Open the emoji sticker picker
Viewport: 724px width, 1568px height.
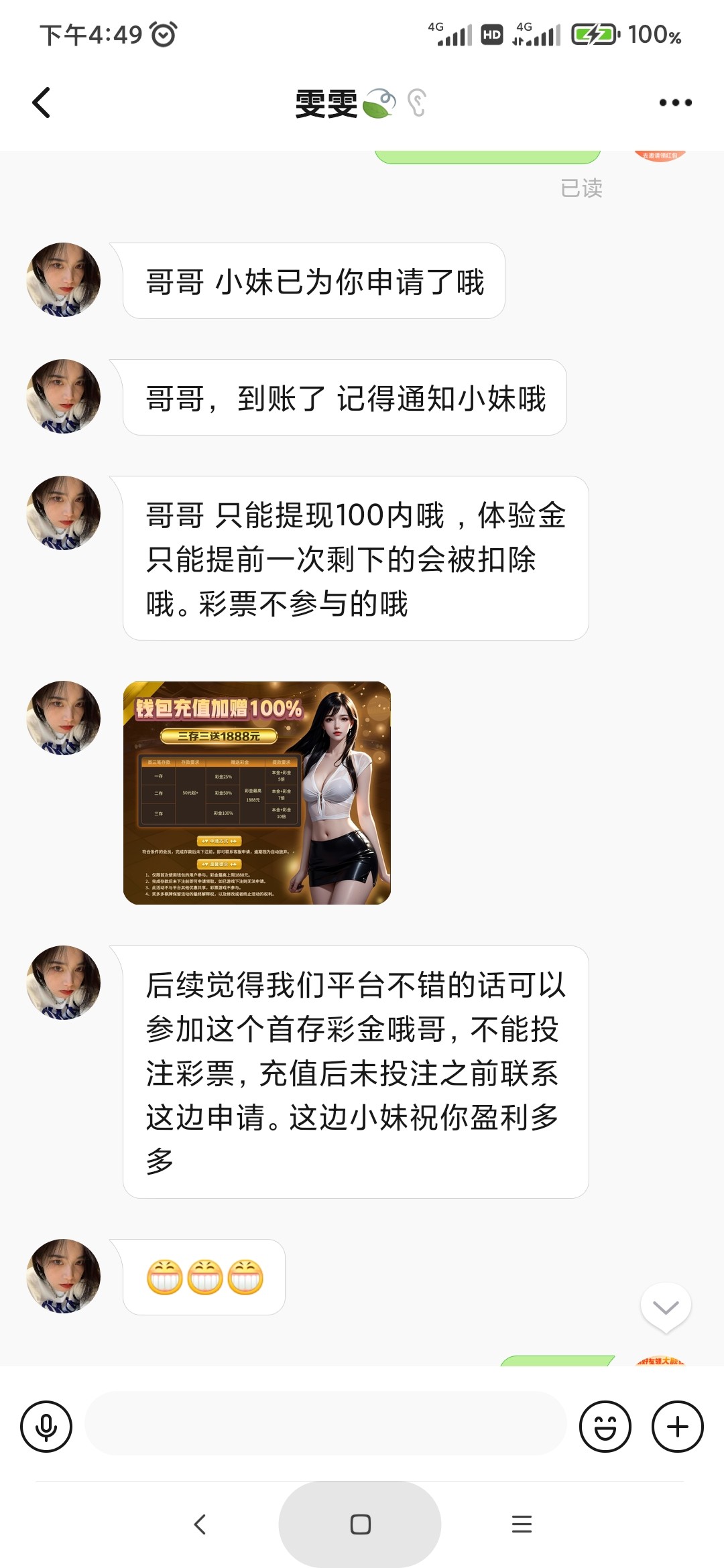(x=605, y=1427)
